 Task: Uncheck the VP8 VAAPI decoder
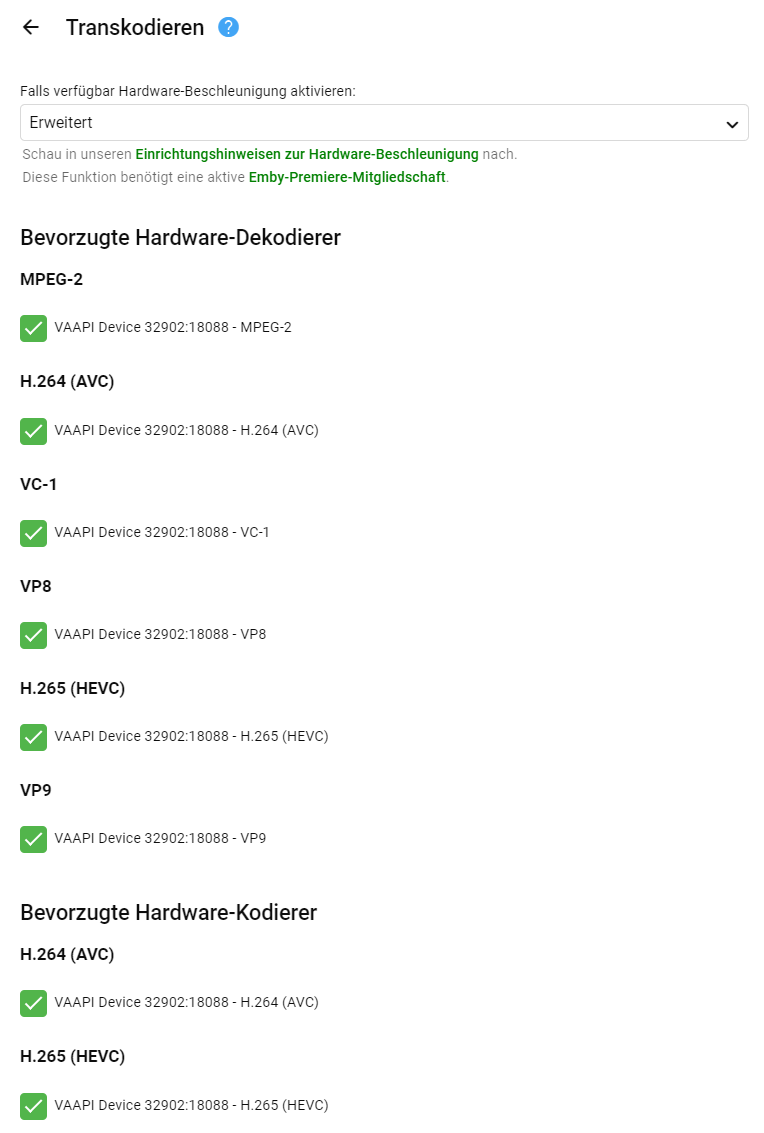pyautogui.click(x=34, y=635)
